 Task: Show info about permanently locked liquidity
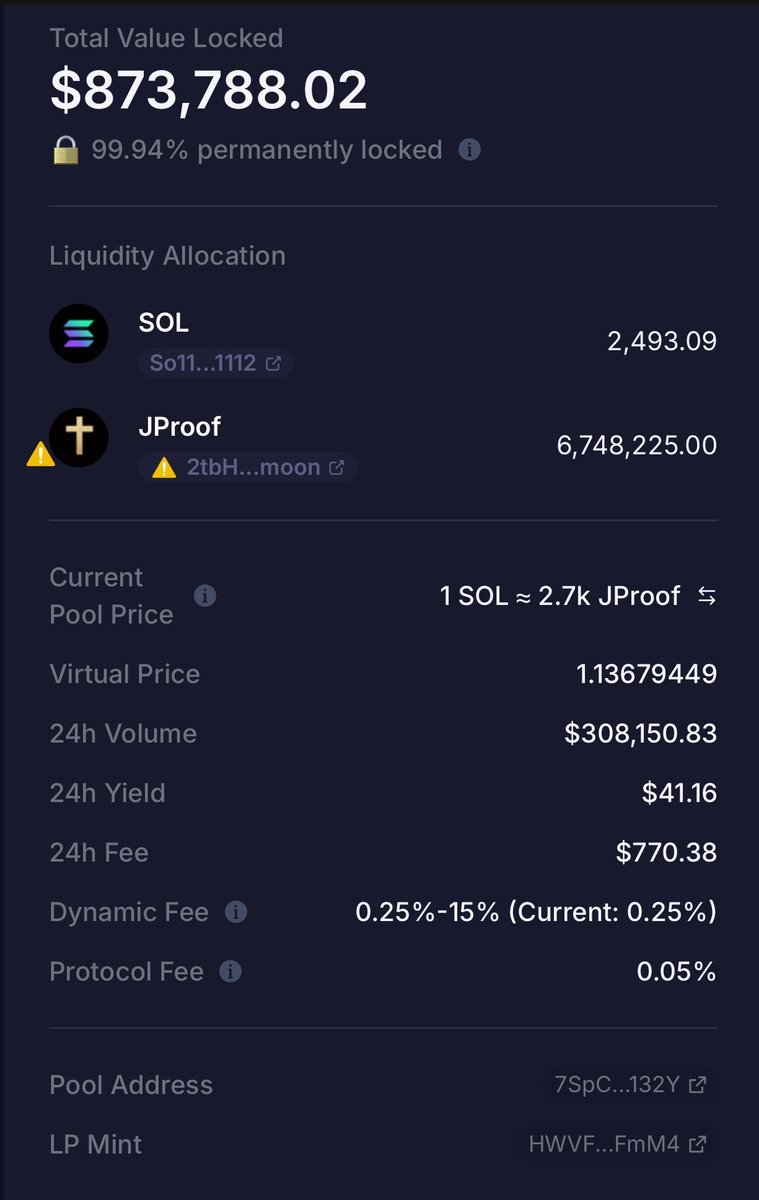[x=469, y=150]
